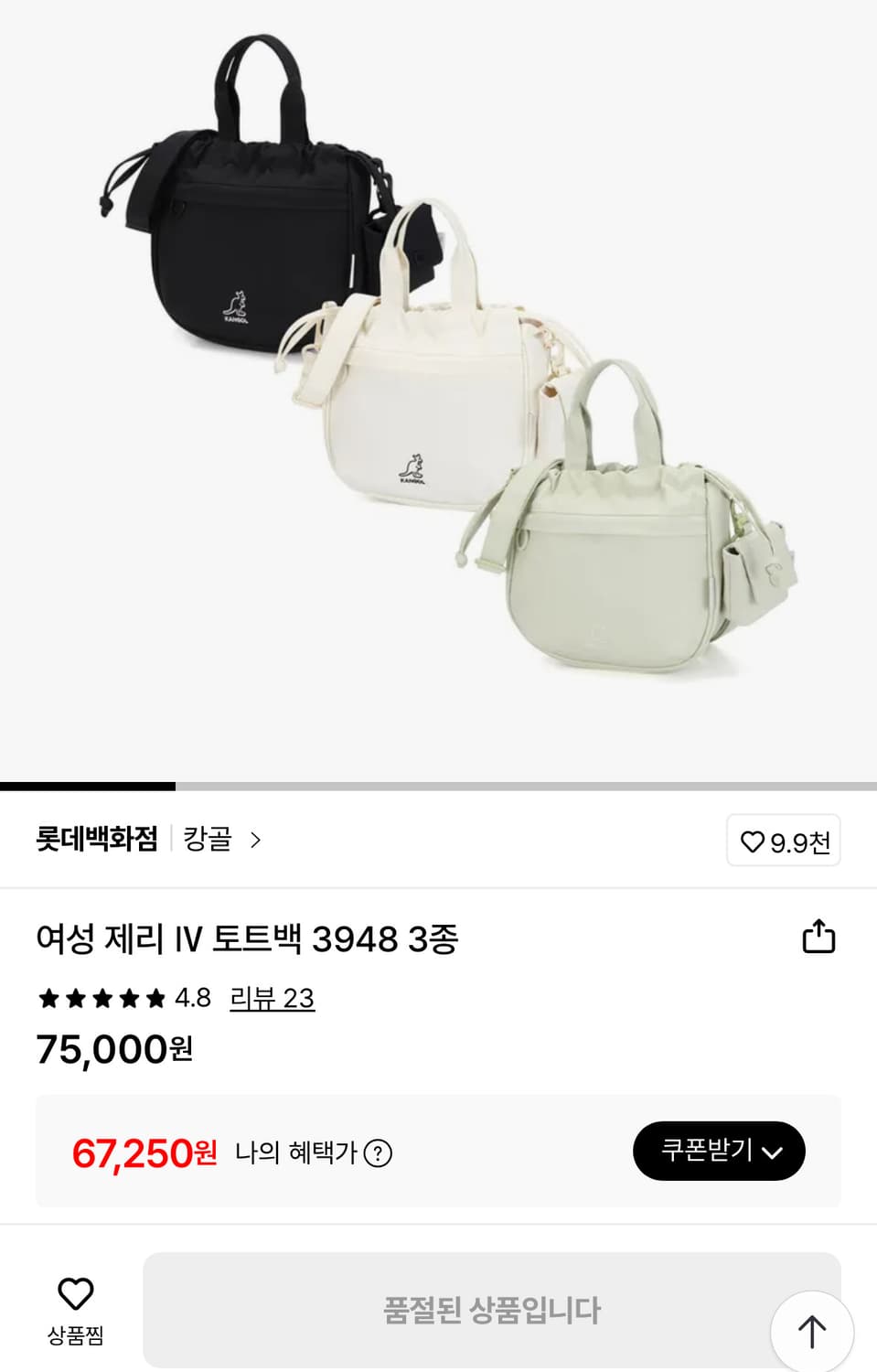
Task: Collapse the coupon list via its chevron
Action: [x=773, y=1152]
